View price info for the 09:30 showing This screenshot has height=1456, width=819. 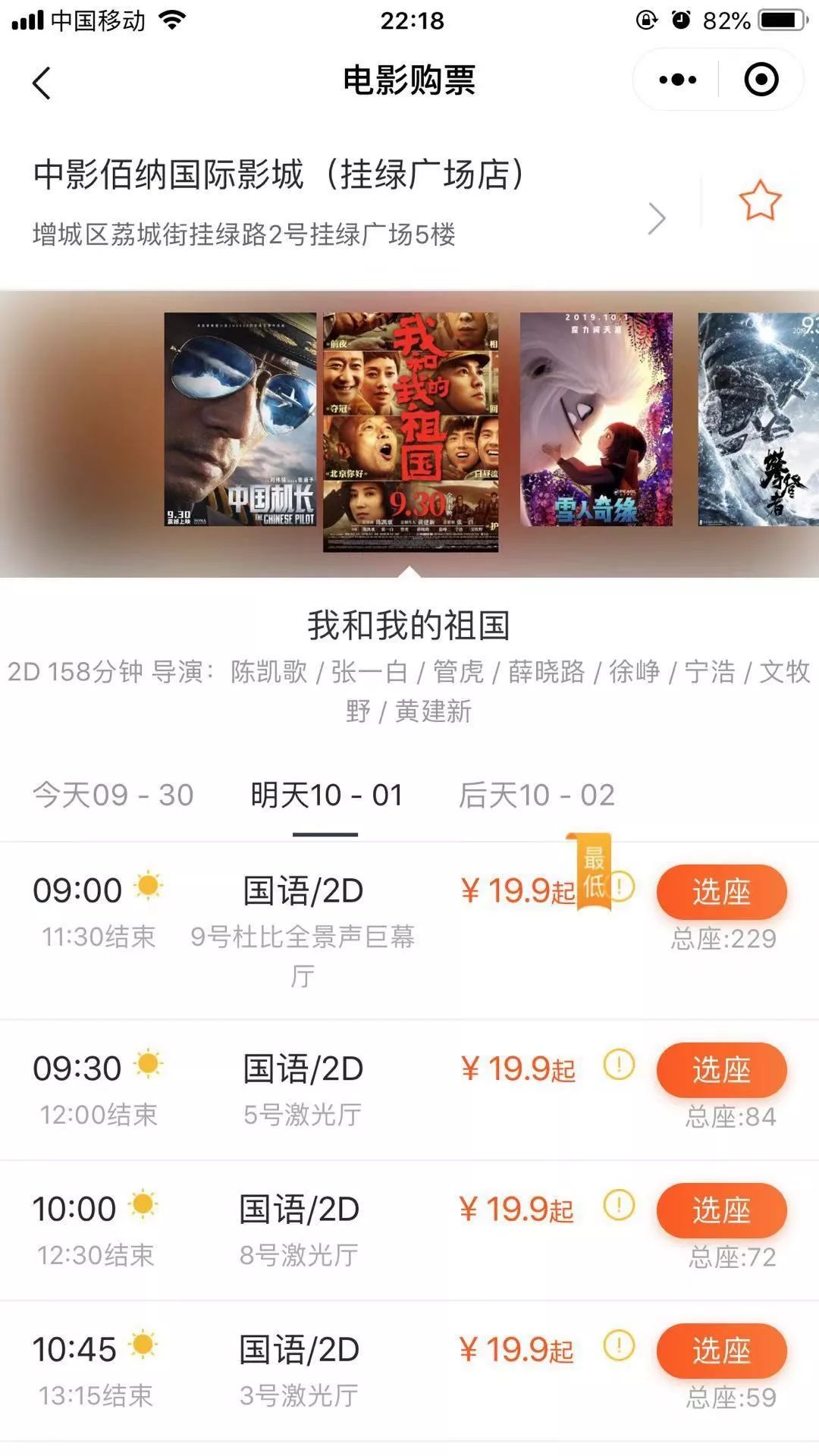[619, 1065]
